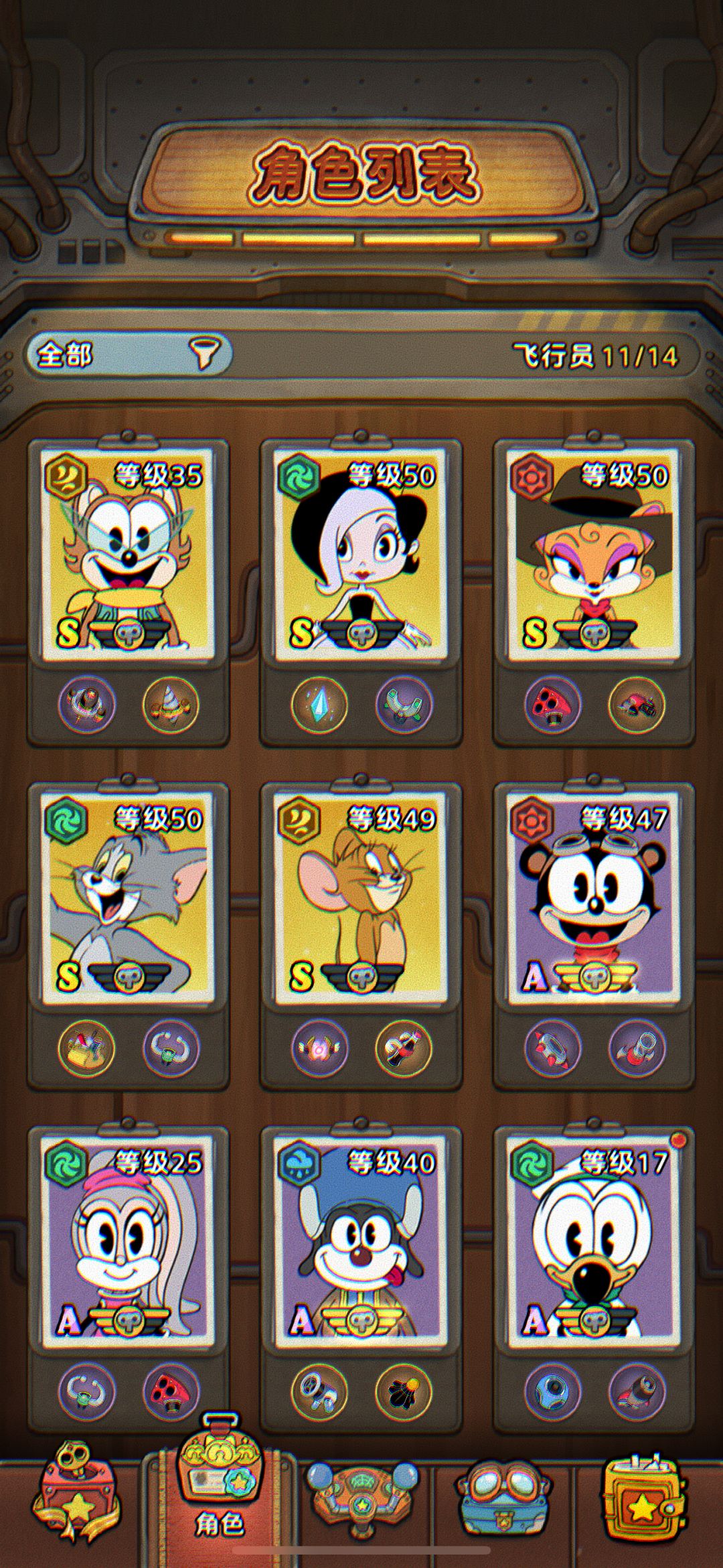
Task: Open the 全部 filter dropdown
Action: 129,354
